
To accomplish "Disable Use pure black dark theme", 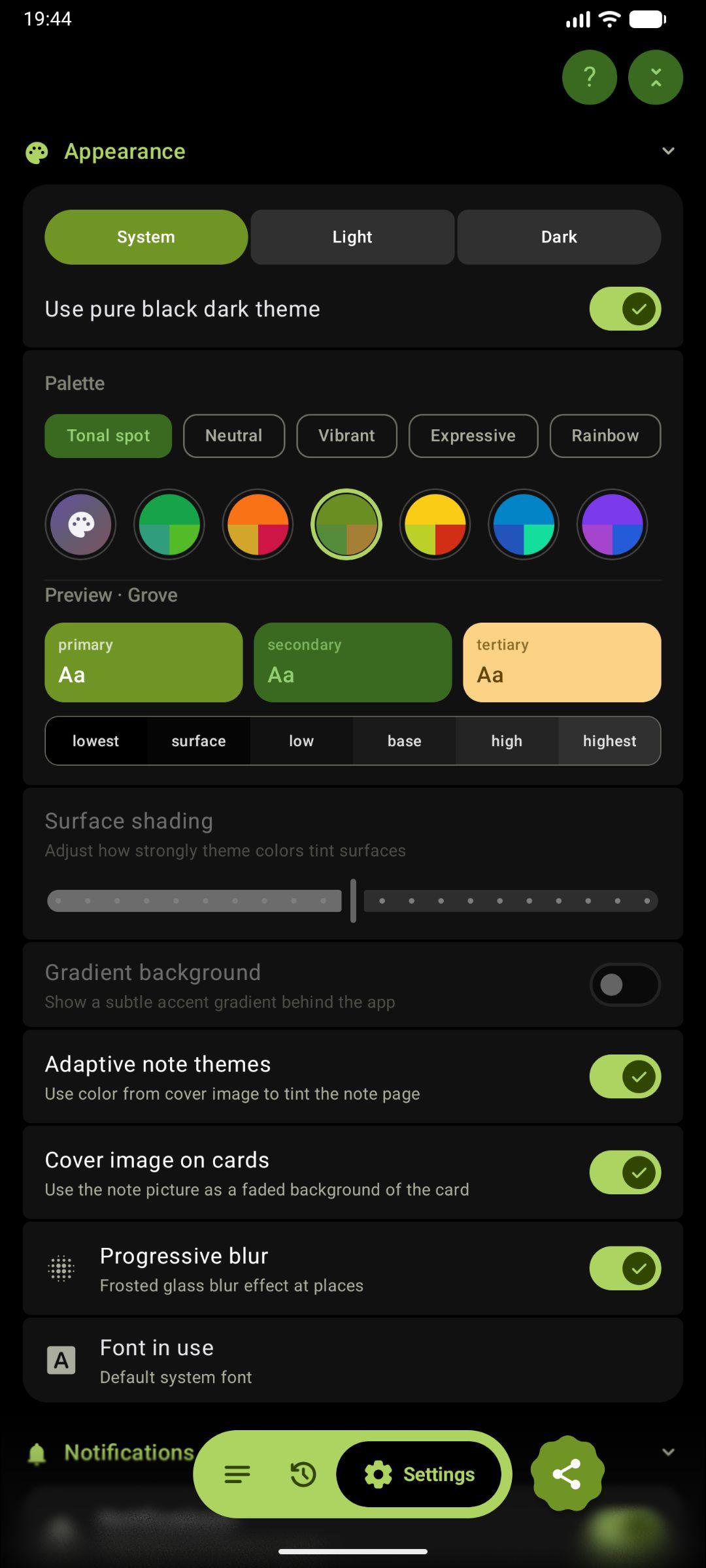I will [x=625, y=309].
